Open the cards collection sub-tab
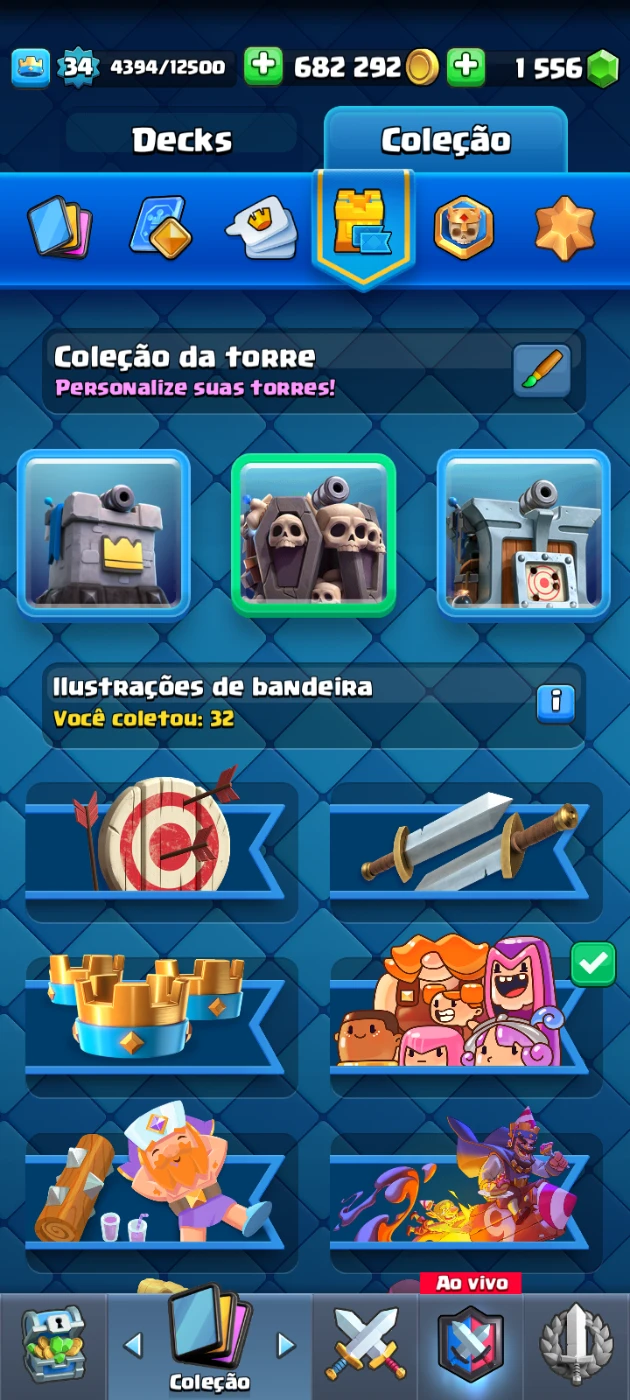Viewport: 630px width, 1400px height. (59, 227)
